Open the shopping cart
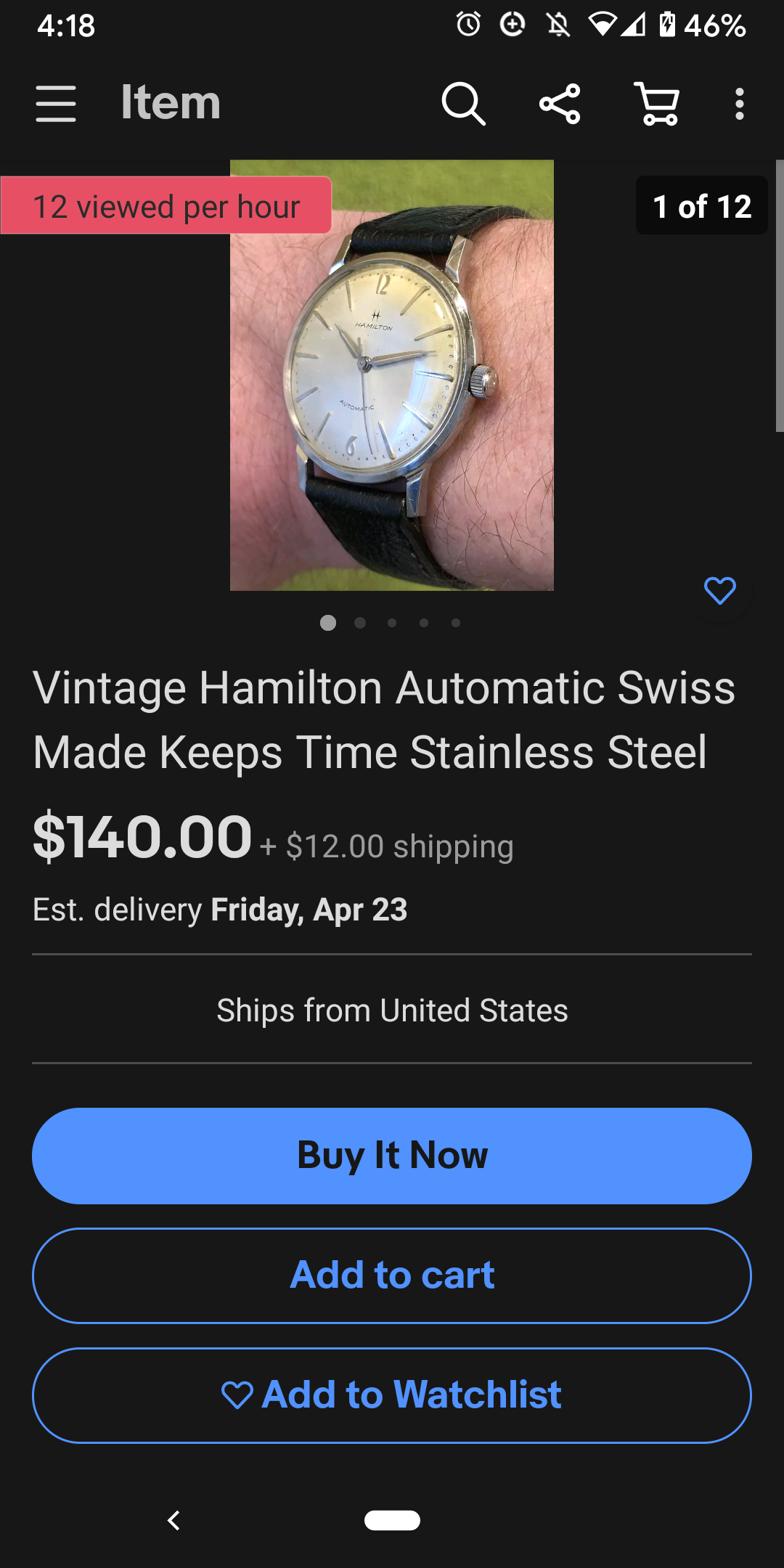 click(x=657, y=104)
